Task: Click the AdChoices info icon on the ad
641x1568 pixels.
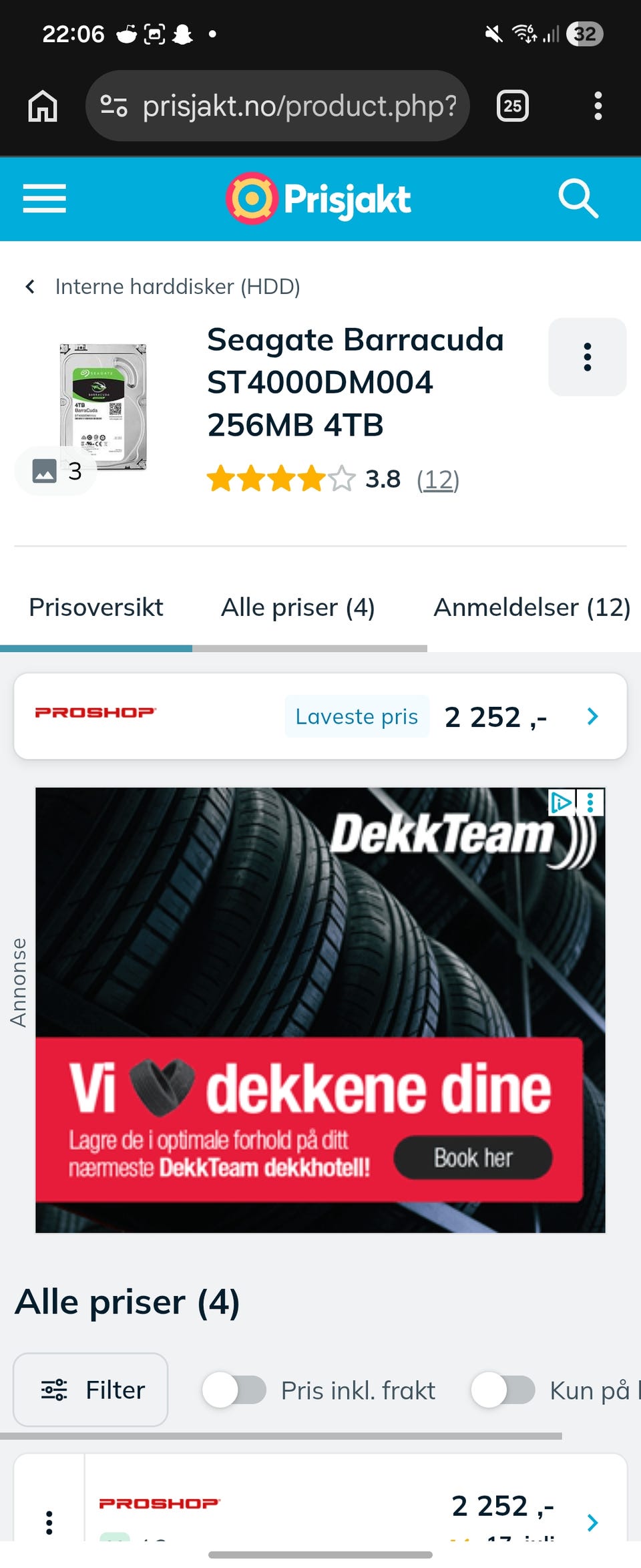Action: 562,804
